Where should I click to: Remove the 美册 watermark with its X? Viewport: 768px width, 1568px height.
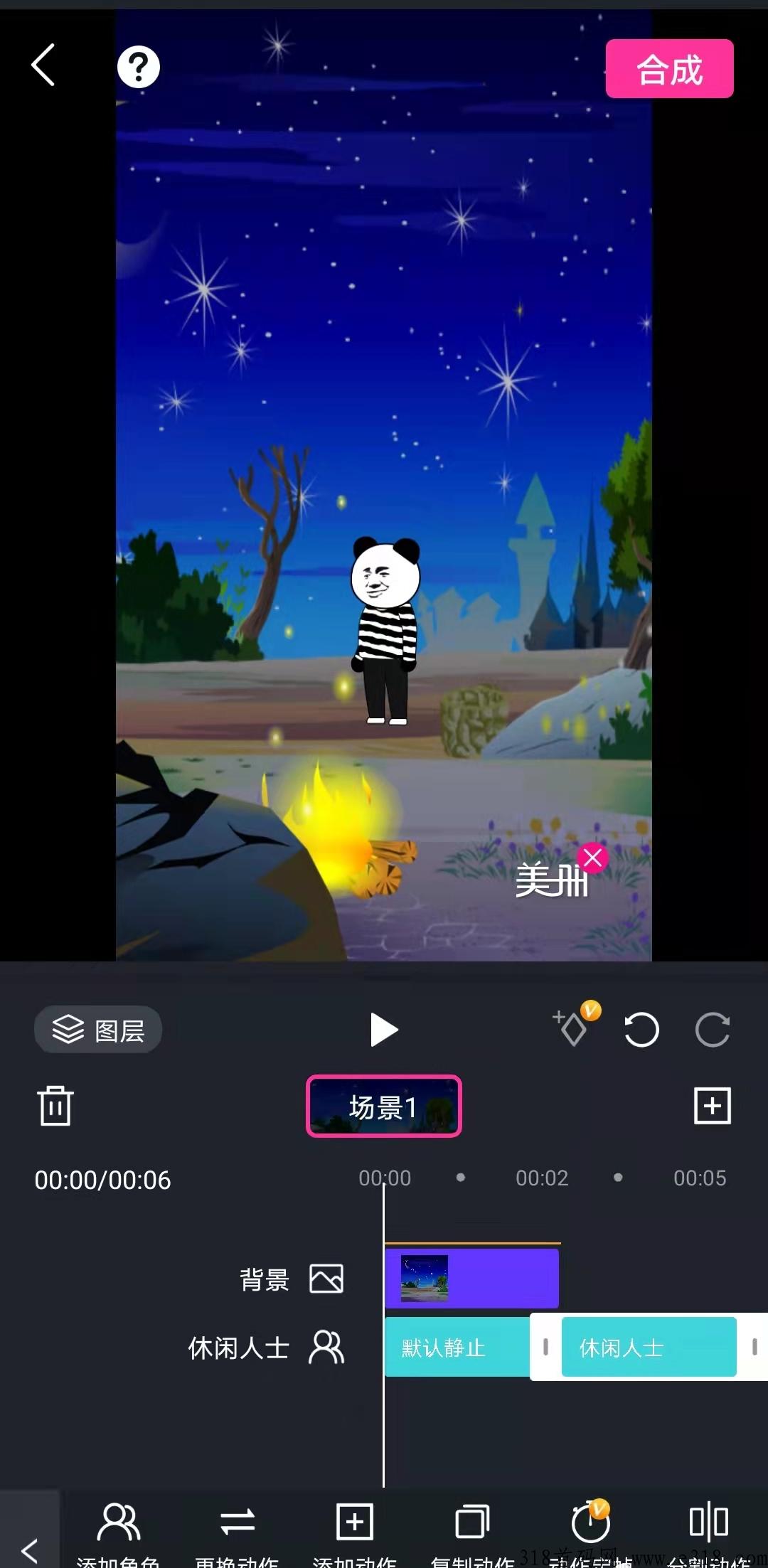click(592, 858)
